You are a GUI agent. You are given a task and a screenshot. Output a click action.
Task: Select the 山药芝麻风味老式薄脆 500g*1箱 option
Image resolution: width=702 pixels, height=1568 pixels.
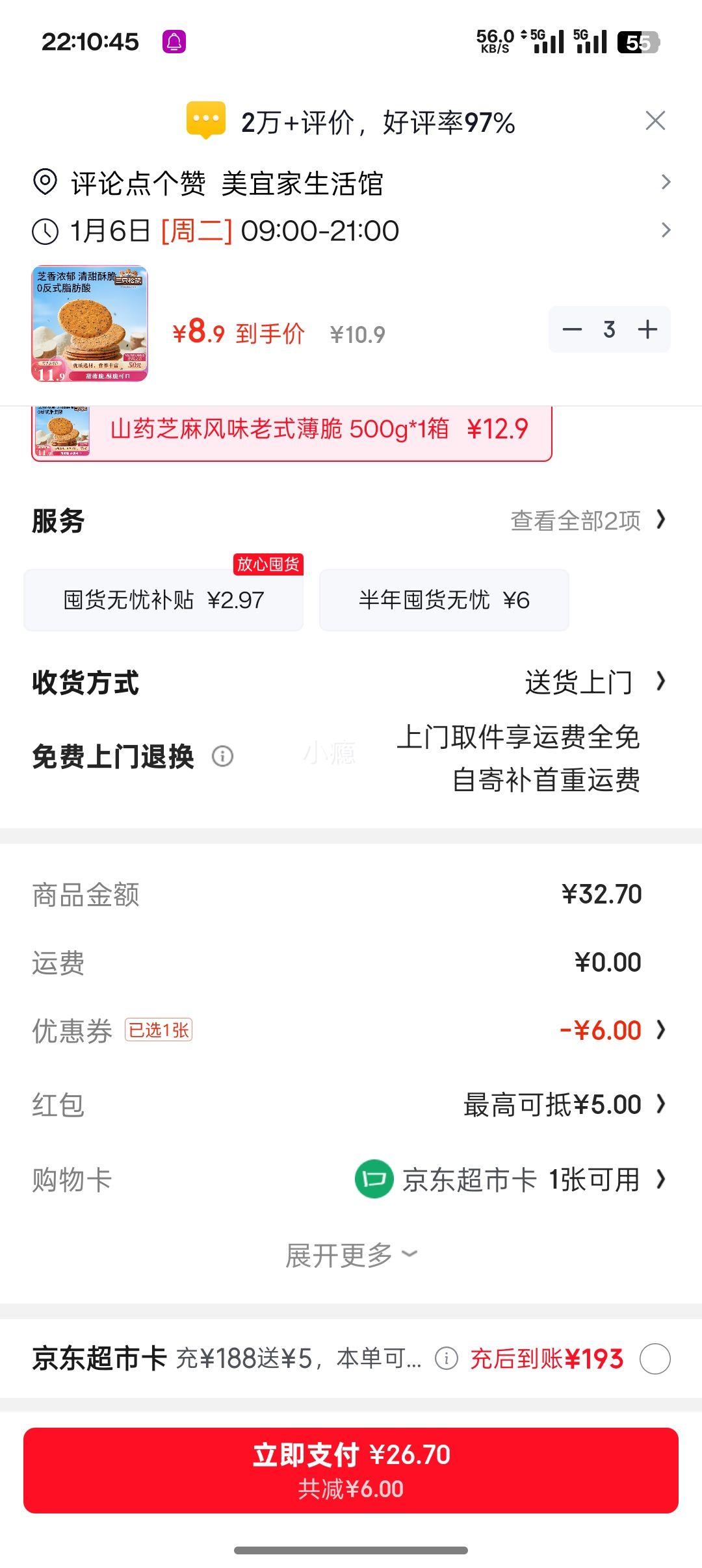(x=291, y=430)
